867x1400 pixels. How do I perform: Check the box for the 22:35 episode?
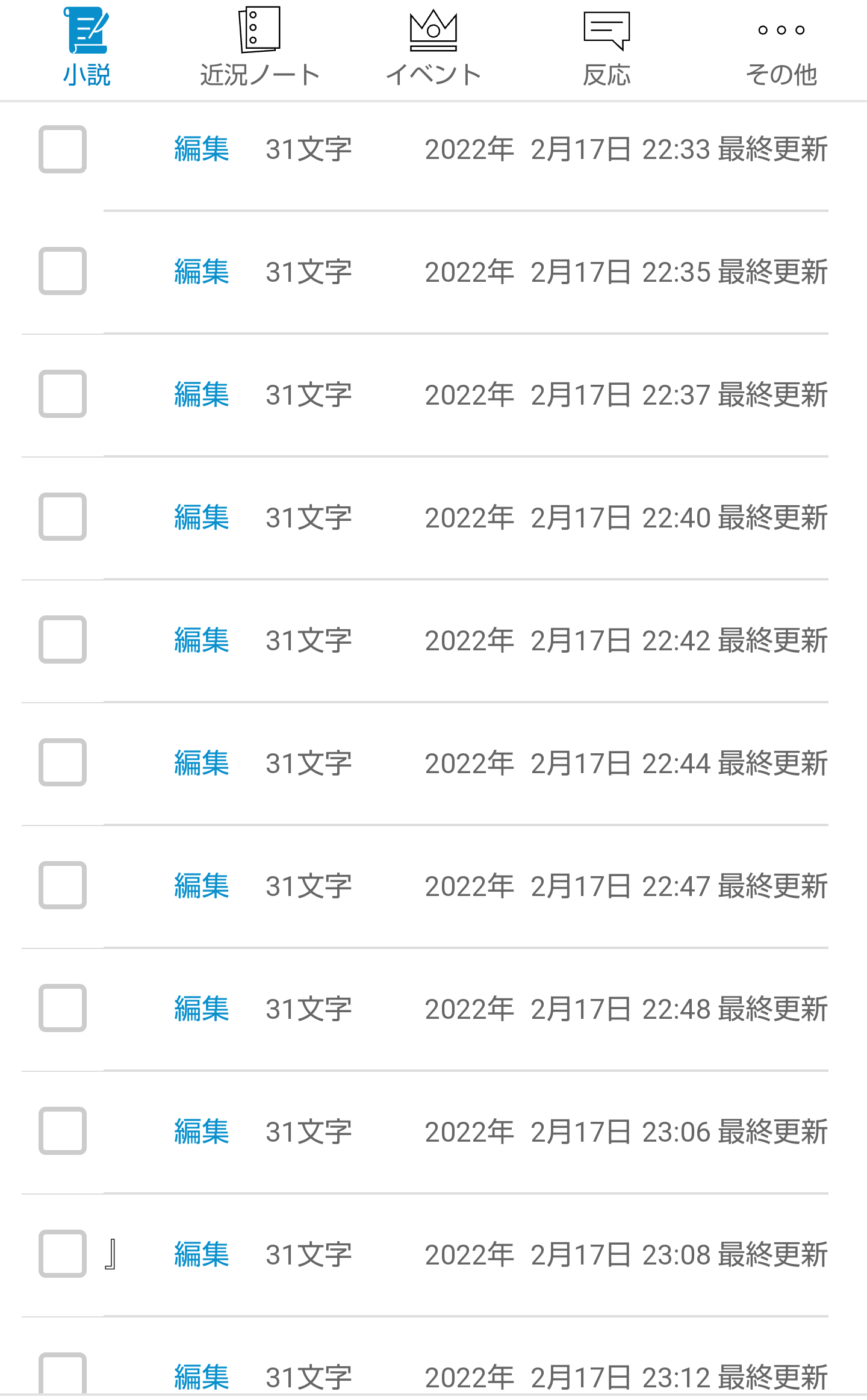63,271
